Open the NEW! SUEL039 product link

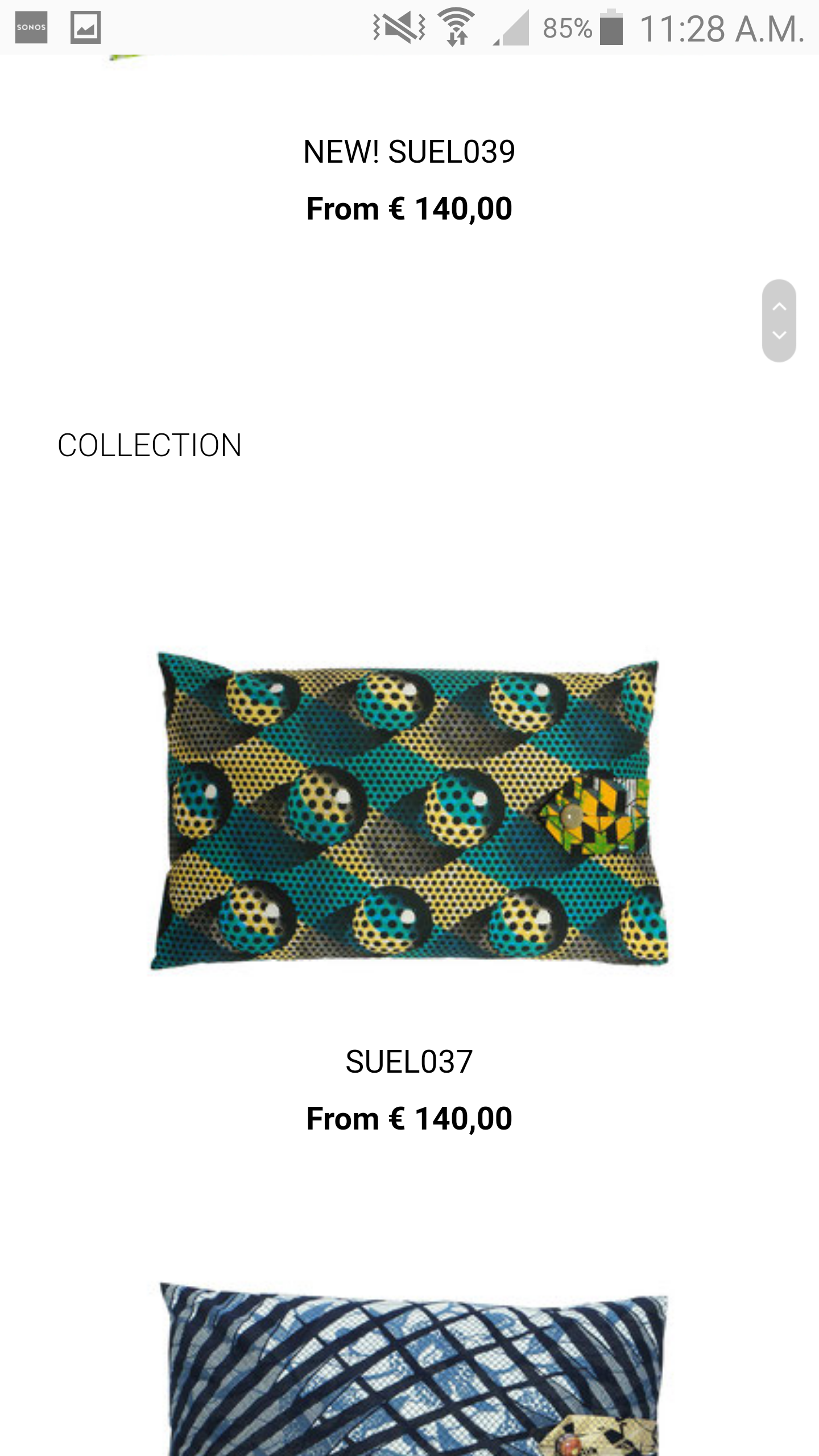(x=409, y=152)
